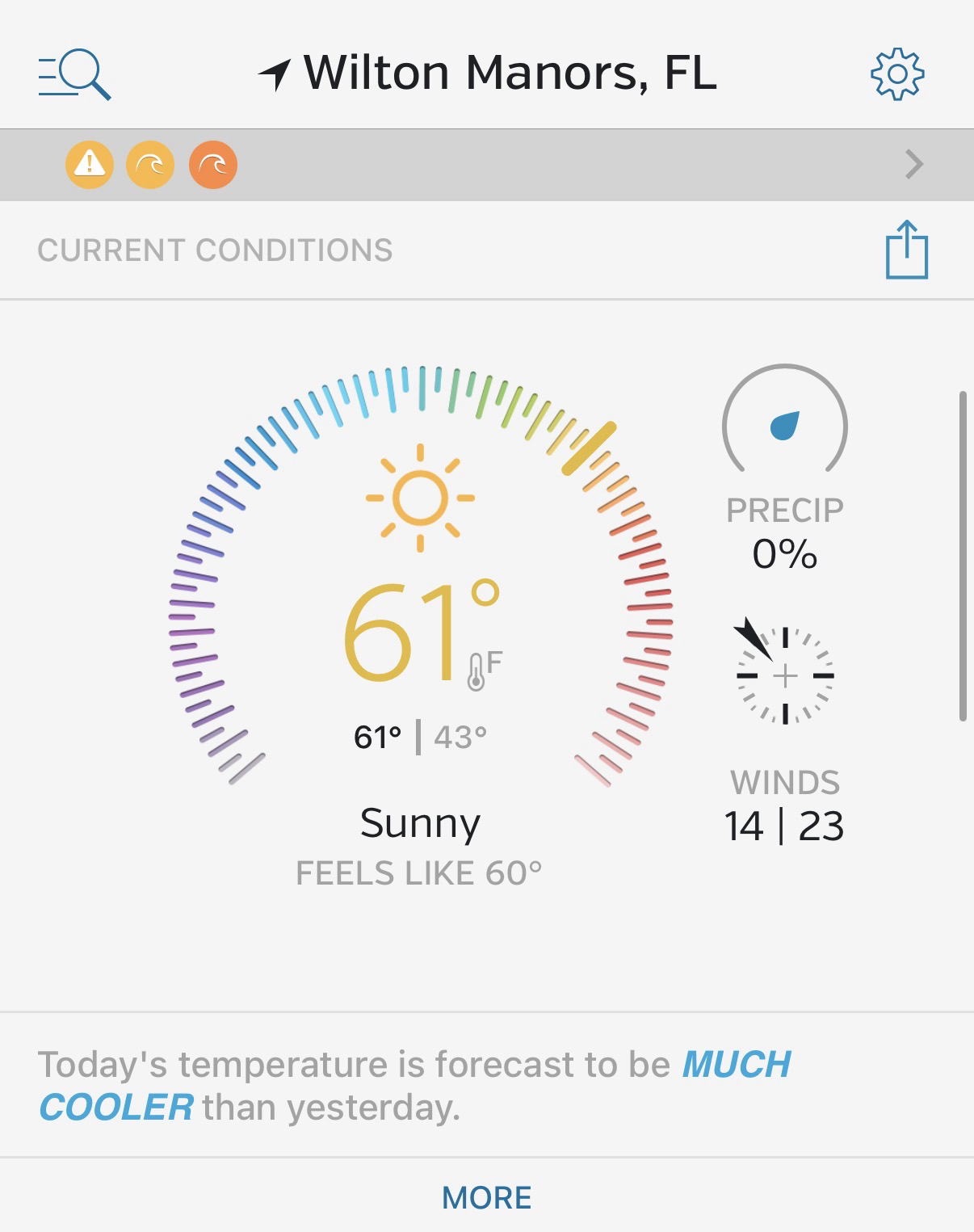Image resolution: width=974 pixels, height=1232 pixels.
Task: Tap MORE to see extra details
Action: (x=486, y=1197)
